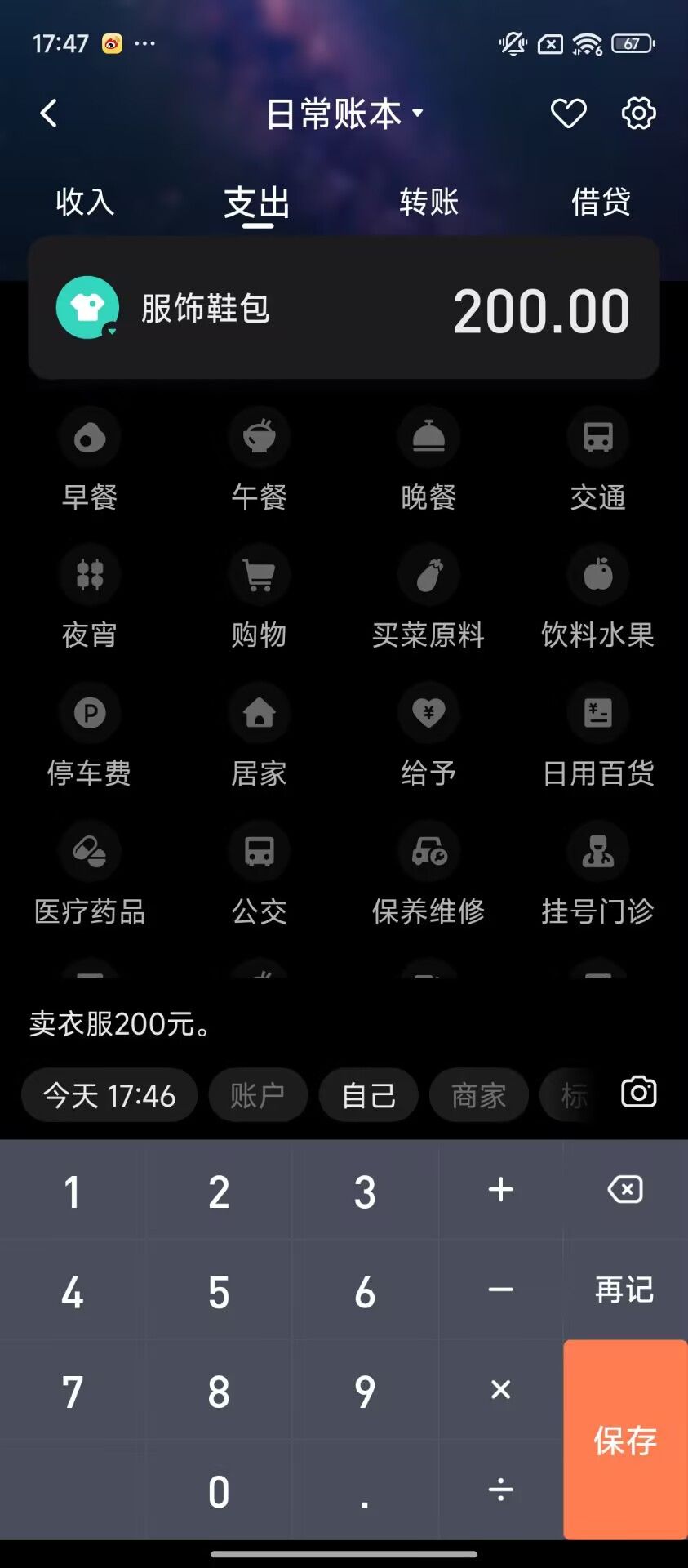Switch to the 借贷 tab
The image size is (688, 1568).
point(601,202)
